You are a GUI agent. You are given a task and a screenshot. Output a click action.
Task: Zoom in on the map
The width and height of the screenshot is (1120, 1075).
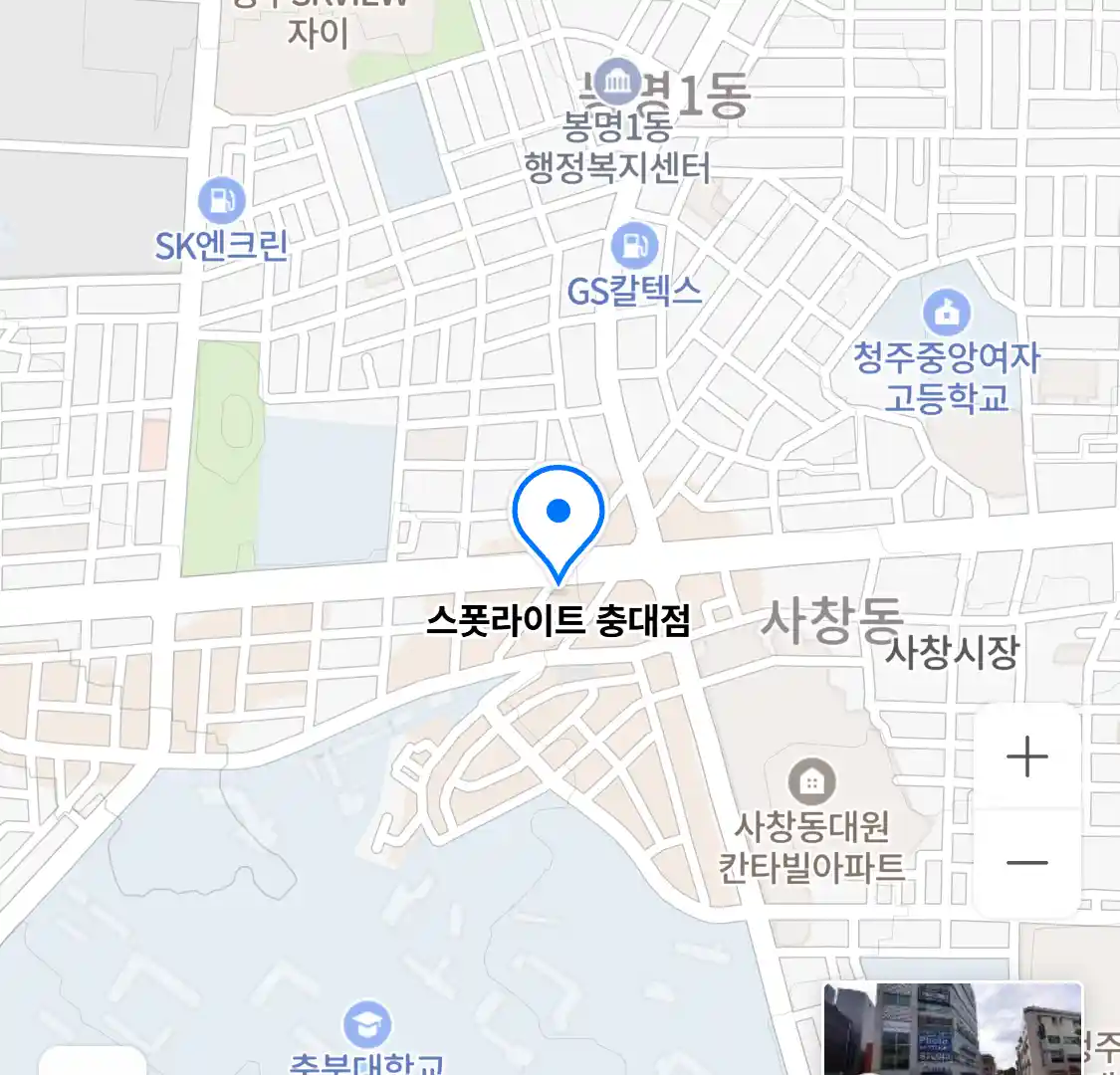1026,757
